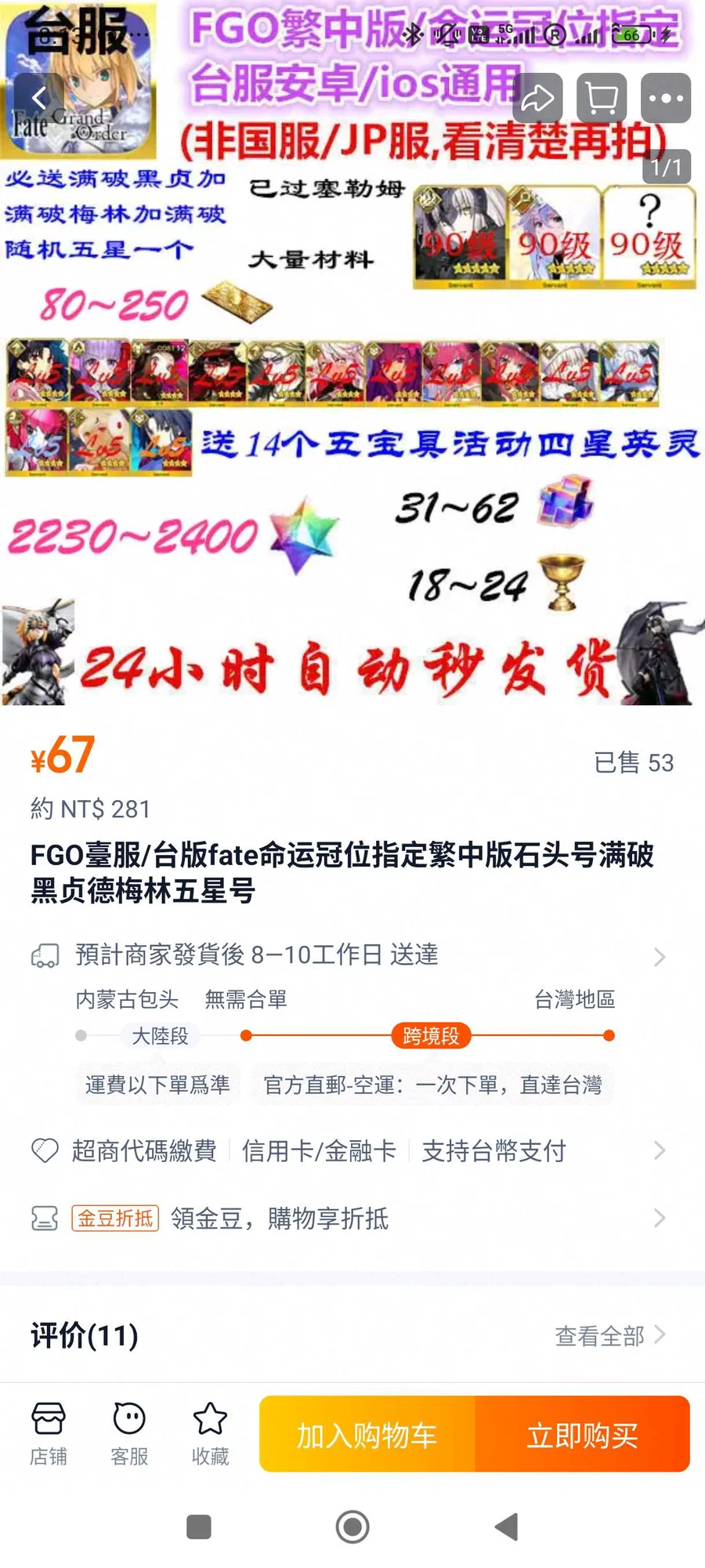Go back using the top-left arrow
This screenshot has width=705, height=1568.
[39, 98]
